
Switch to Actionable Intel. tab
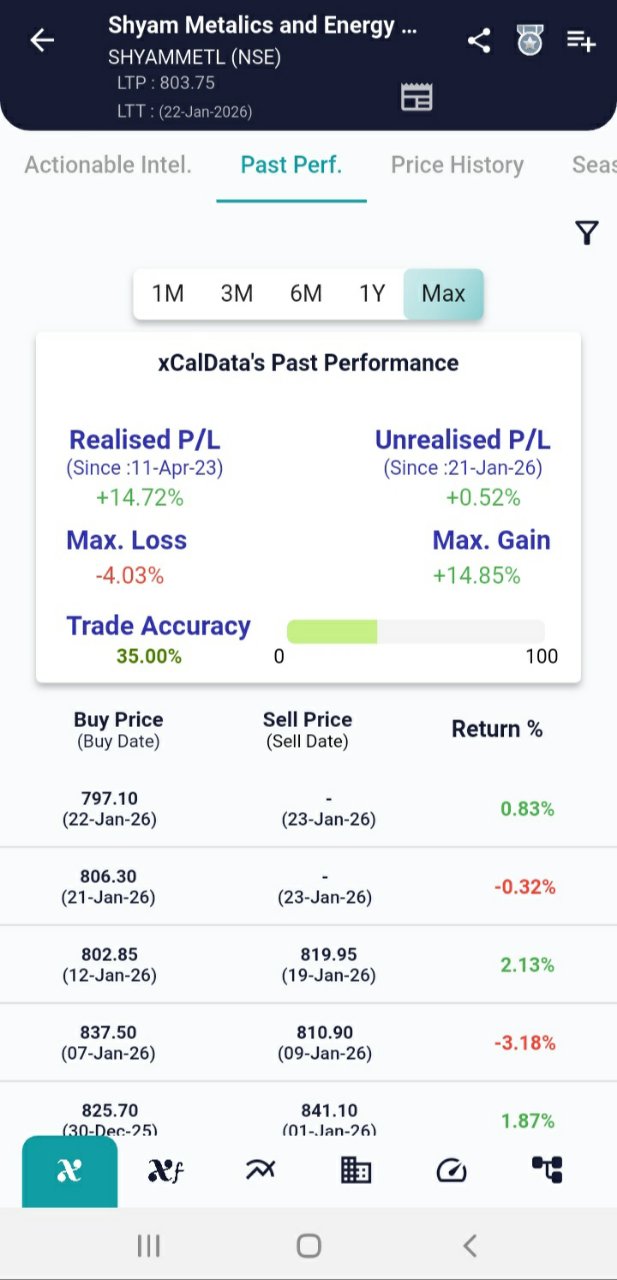(108, 165)
